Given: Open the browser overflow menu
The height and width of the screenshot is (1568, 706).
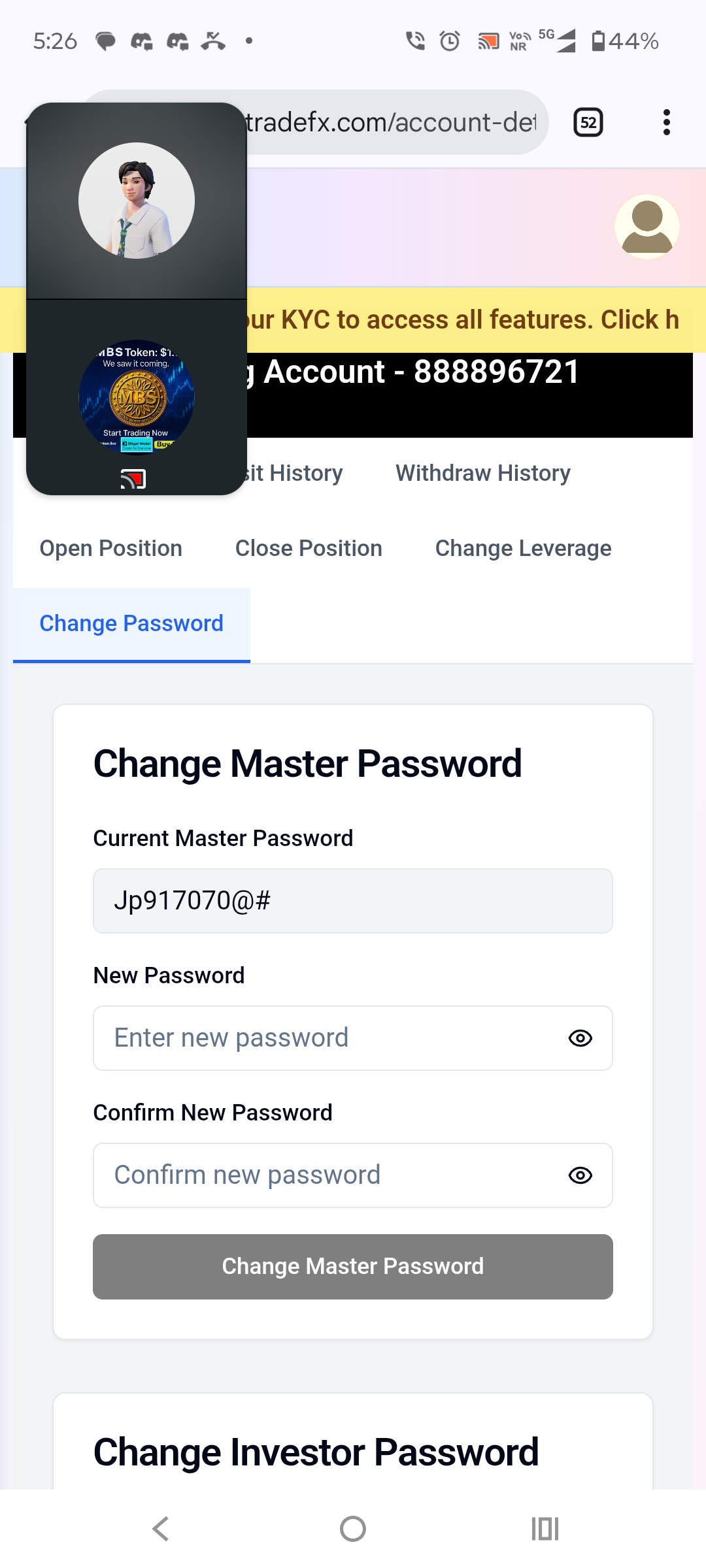Looking at the screenshot, I should pos(666,122).
